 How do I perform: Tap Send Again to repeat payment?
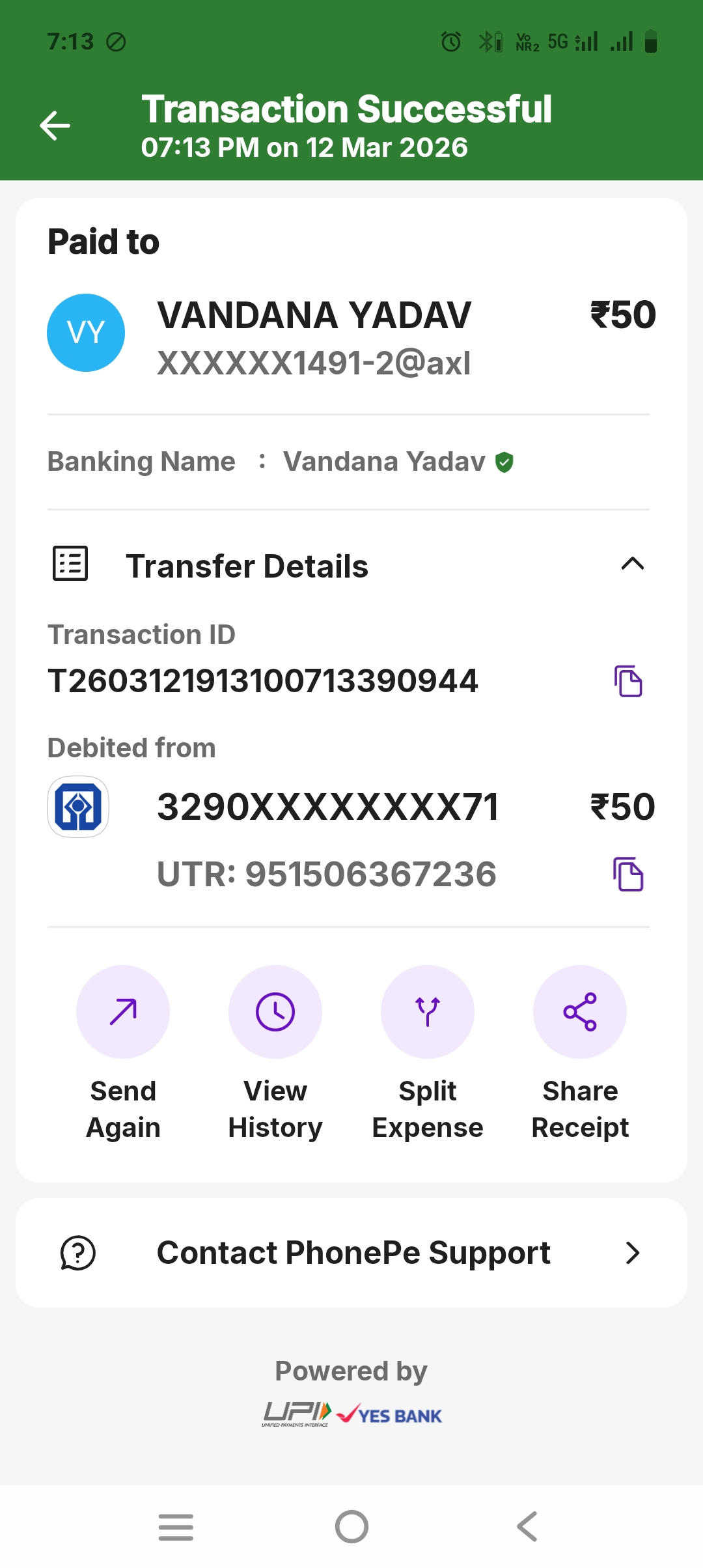coord(123,1012)
